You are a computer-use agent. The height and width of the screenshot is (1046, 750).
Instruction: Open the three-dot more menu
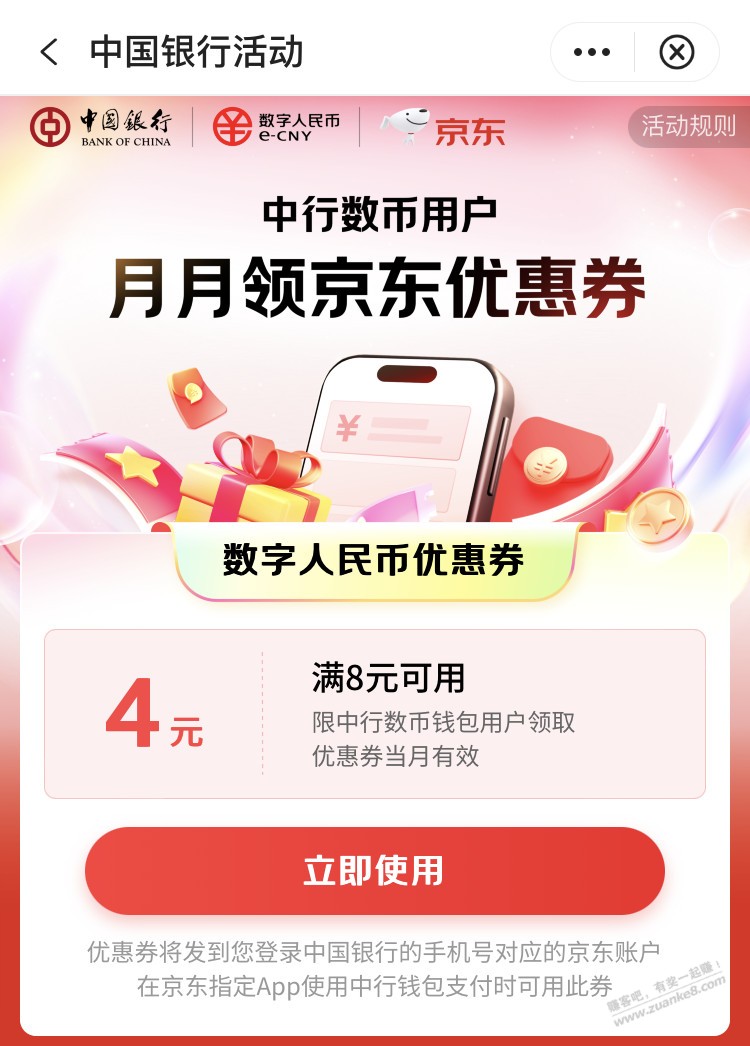(x=592, y=52)
